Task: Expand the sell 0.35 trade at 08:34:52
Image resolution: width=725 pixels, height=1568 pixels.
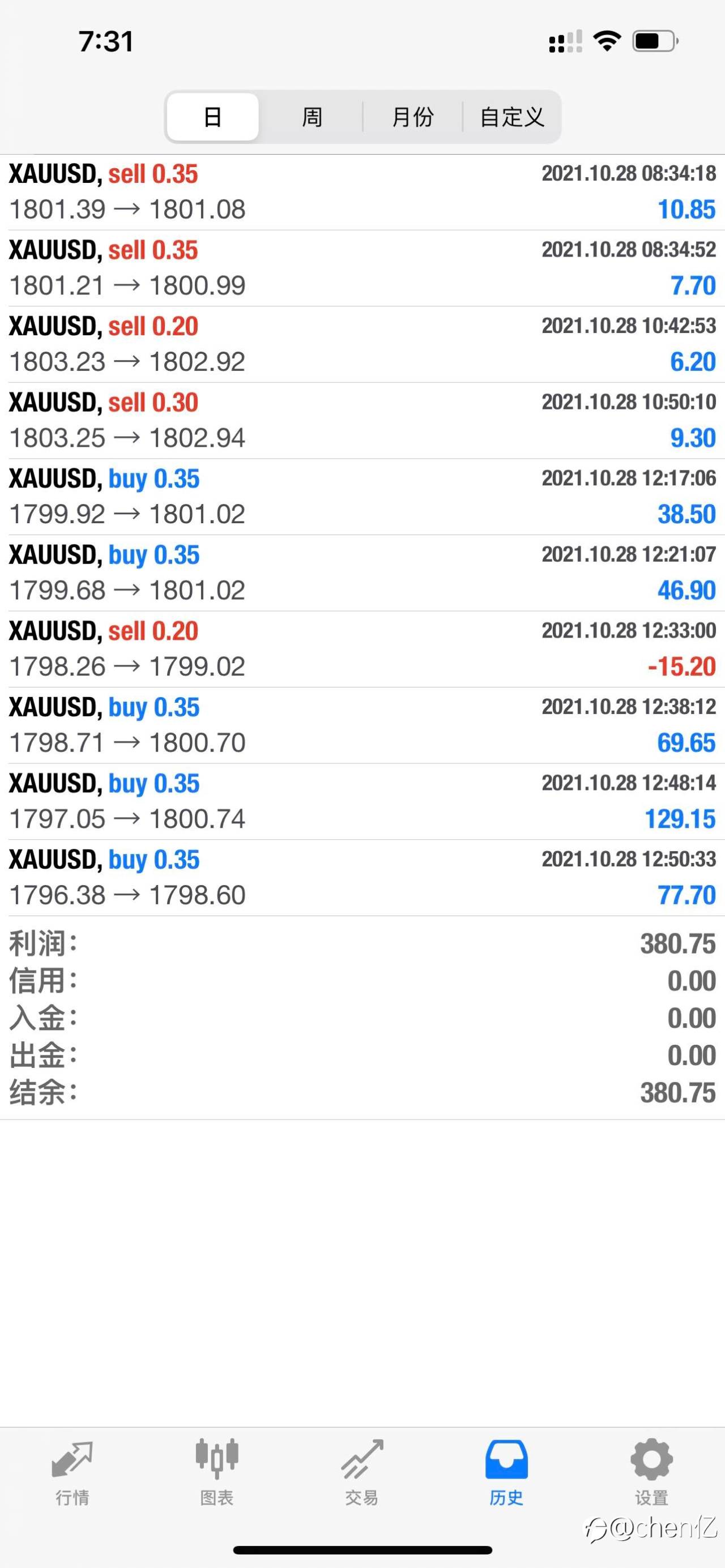Action: coord(362,268)
